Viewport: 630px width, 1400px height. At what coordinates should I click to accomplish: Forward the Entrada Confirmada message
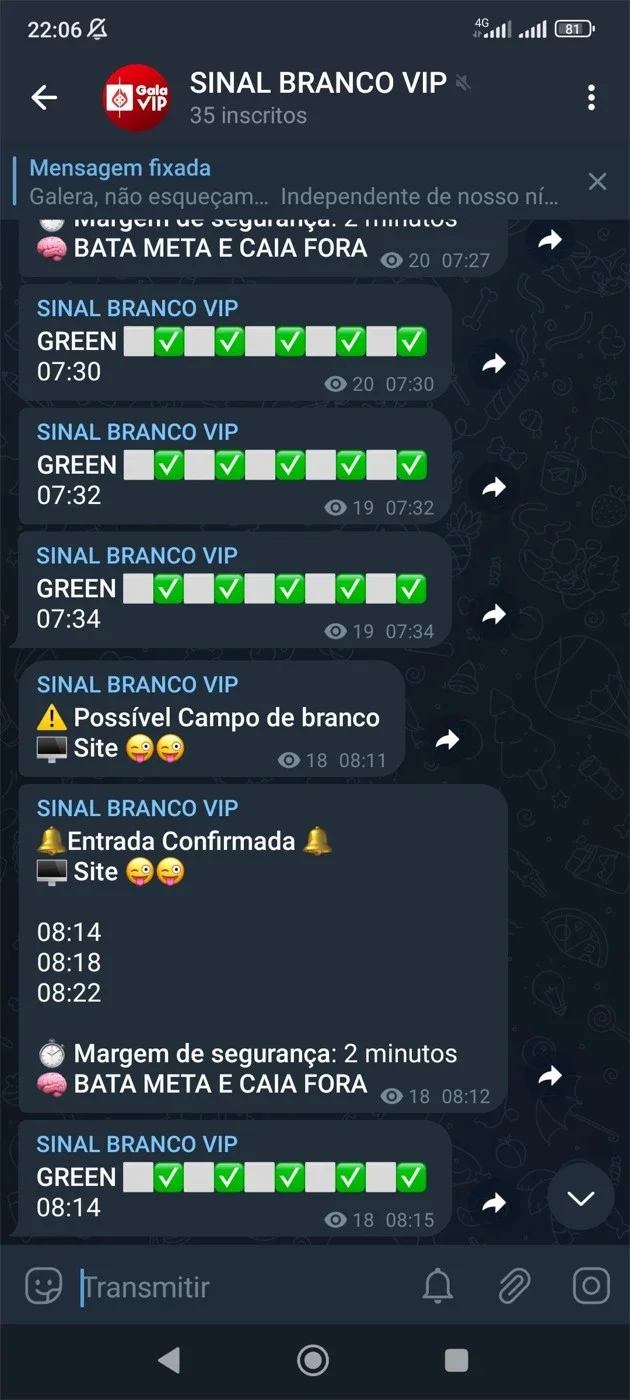click(550, 1076)
